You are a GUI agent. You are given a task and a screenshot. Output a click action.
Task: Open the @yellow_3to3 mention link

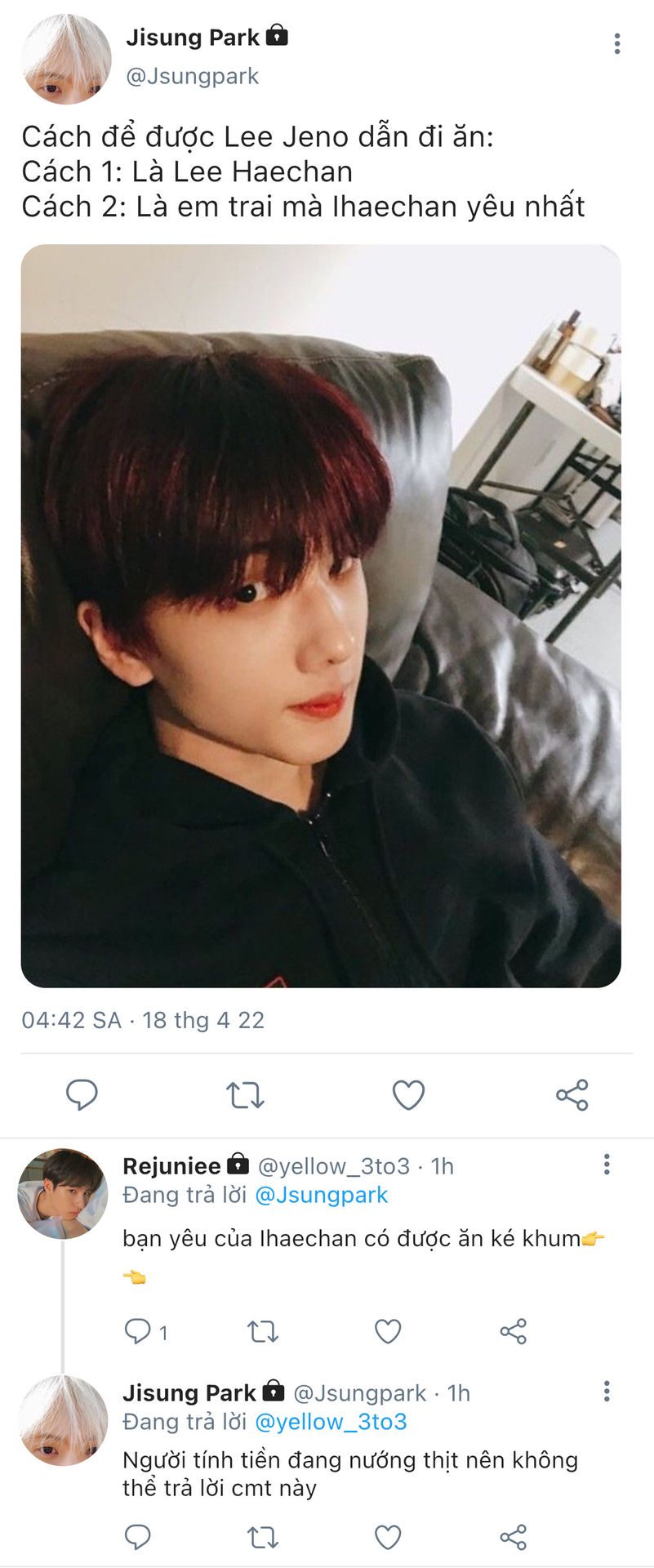[x=331, y=1422]
